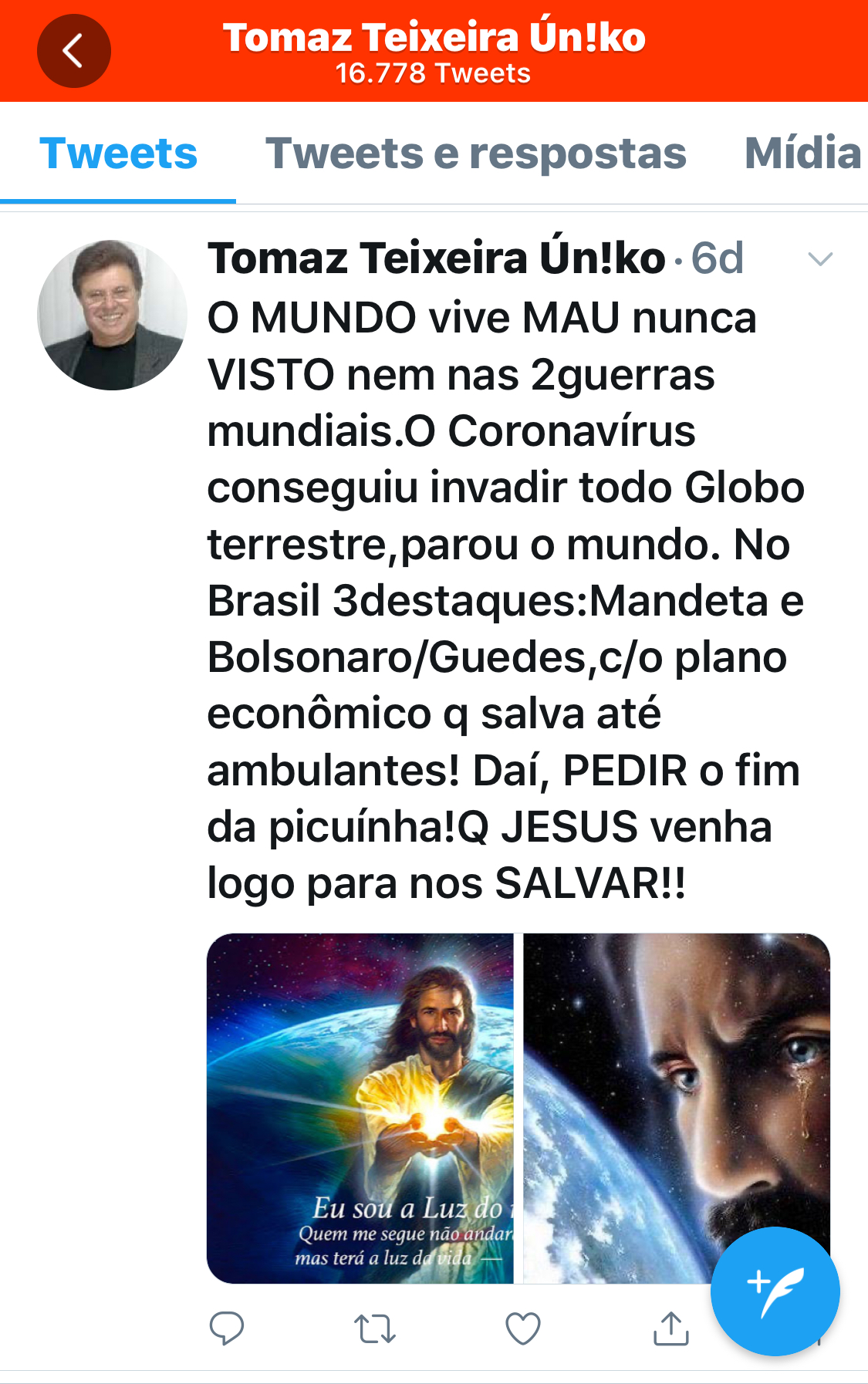Retweet the Coronavírus tweet
Screen dimensions: 868x1384
[x=375, y=1328]
